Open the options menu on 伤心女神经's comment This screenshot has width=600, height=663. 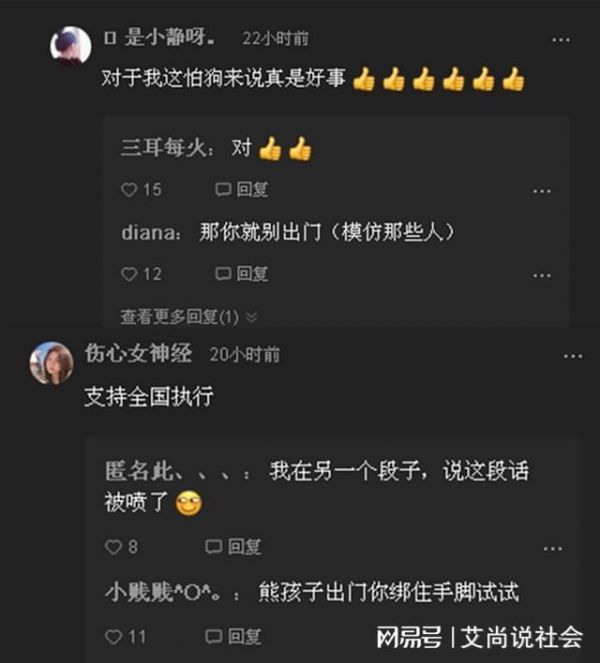[572, 356]
